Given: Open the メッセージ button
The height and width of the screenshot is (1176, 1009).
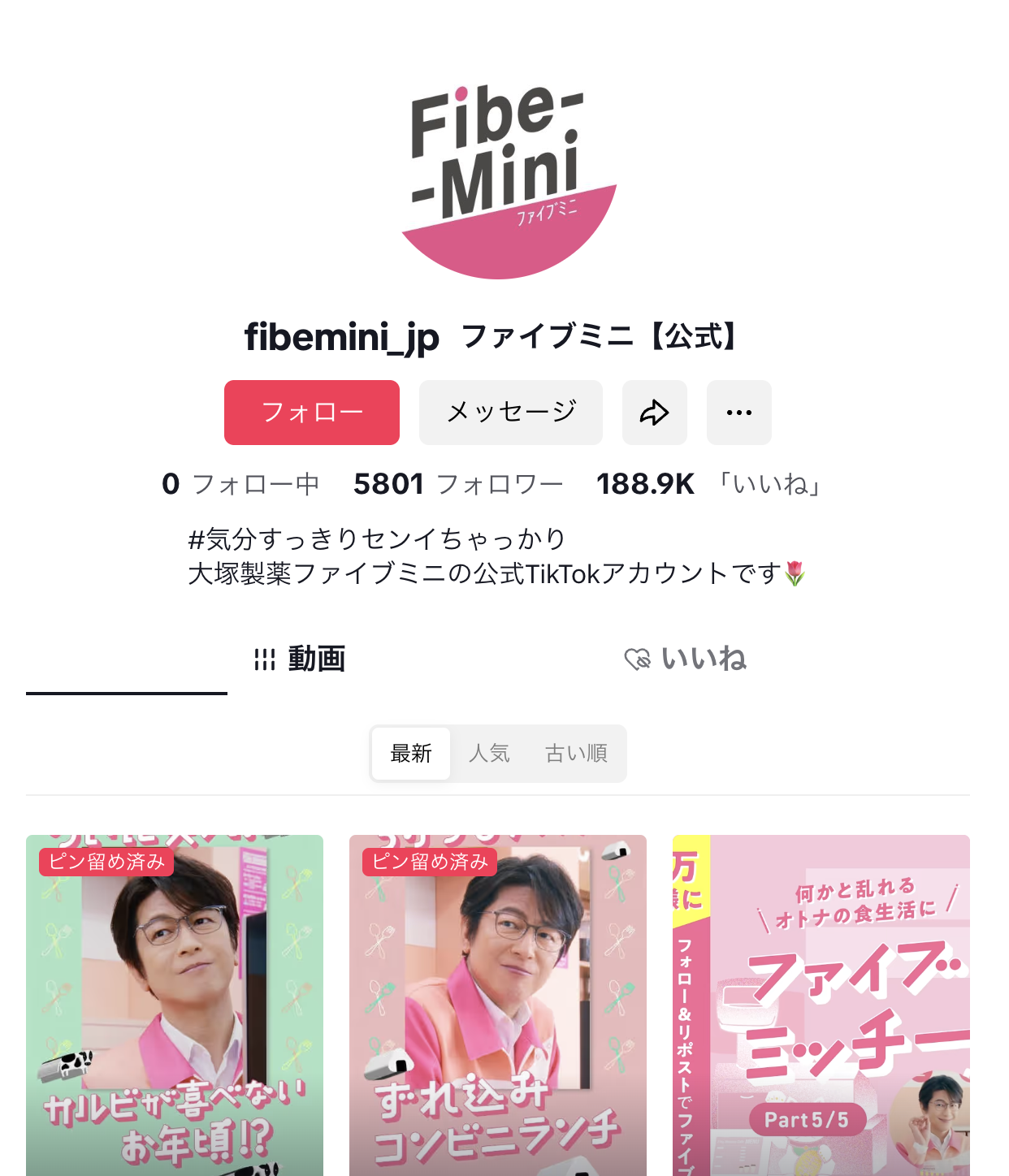Looking at the screenshot, I should coord(510,413).
